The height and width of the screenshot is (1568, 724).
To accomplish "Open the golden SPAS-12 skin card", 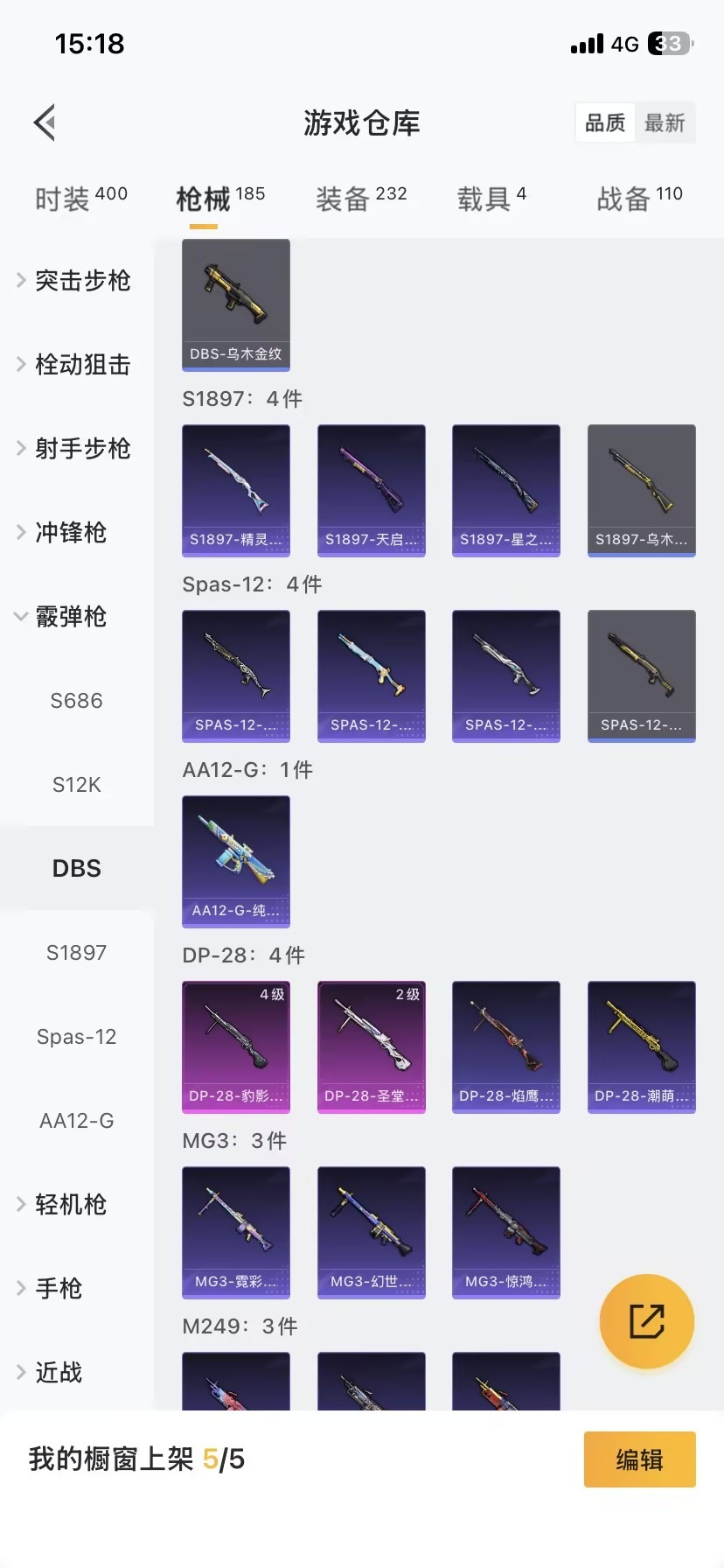I will (641, 675).
